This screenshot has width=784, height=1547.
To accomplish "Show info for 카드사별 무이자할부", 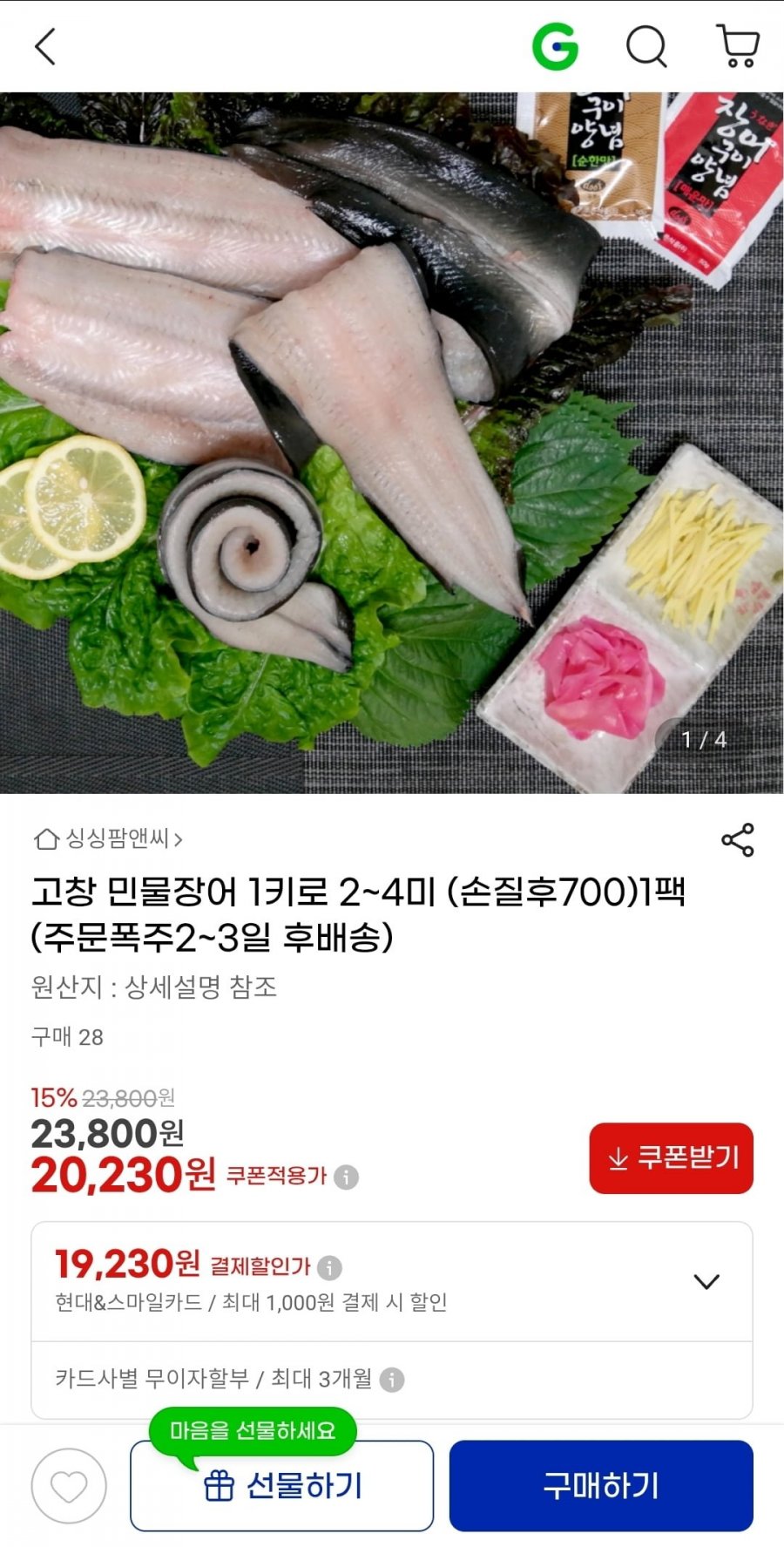I will click(392, 1380).
